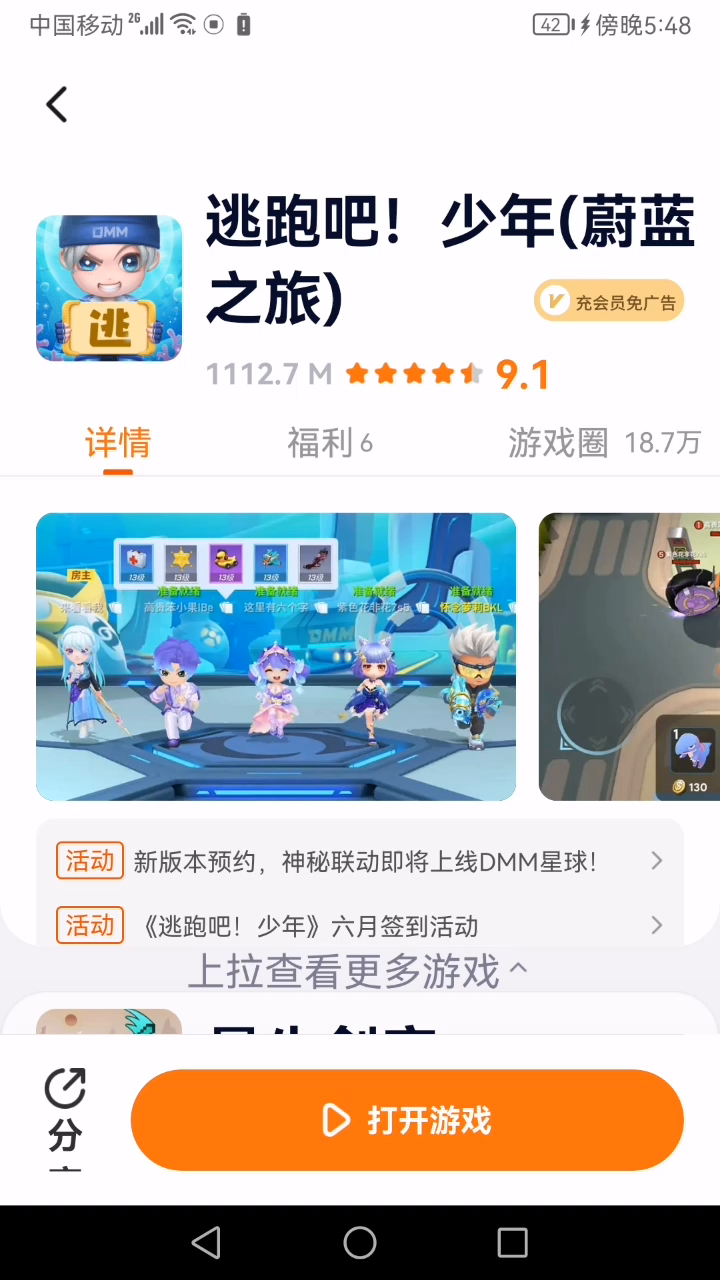Open the system recent apps button
Screen dimensions: 720x1280
pyautogui.click(x=512, y=1243)
